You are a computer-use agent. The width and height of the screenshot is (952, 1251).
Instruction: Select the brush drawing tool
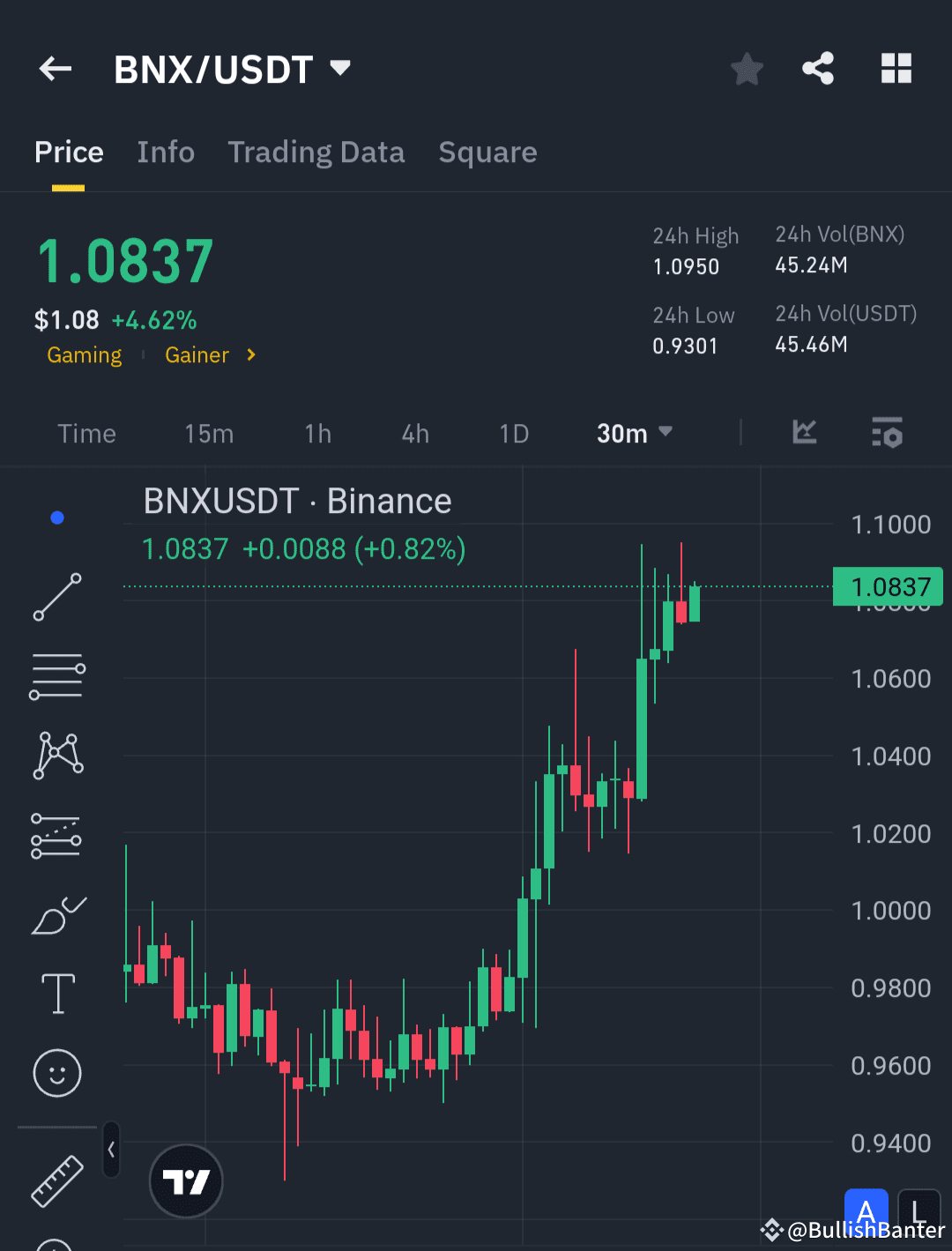click(x=56, y=917)
